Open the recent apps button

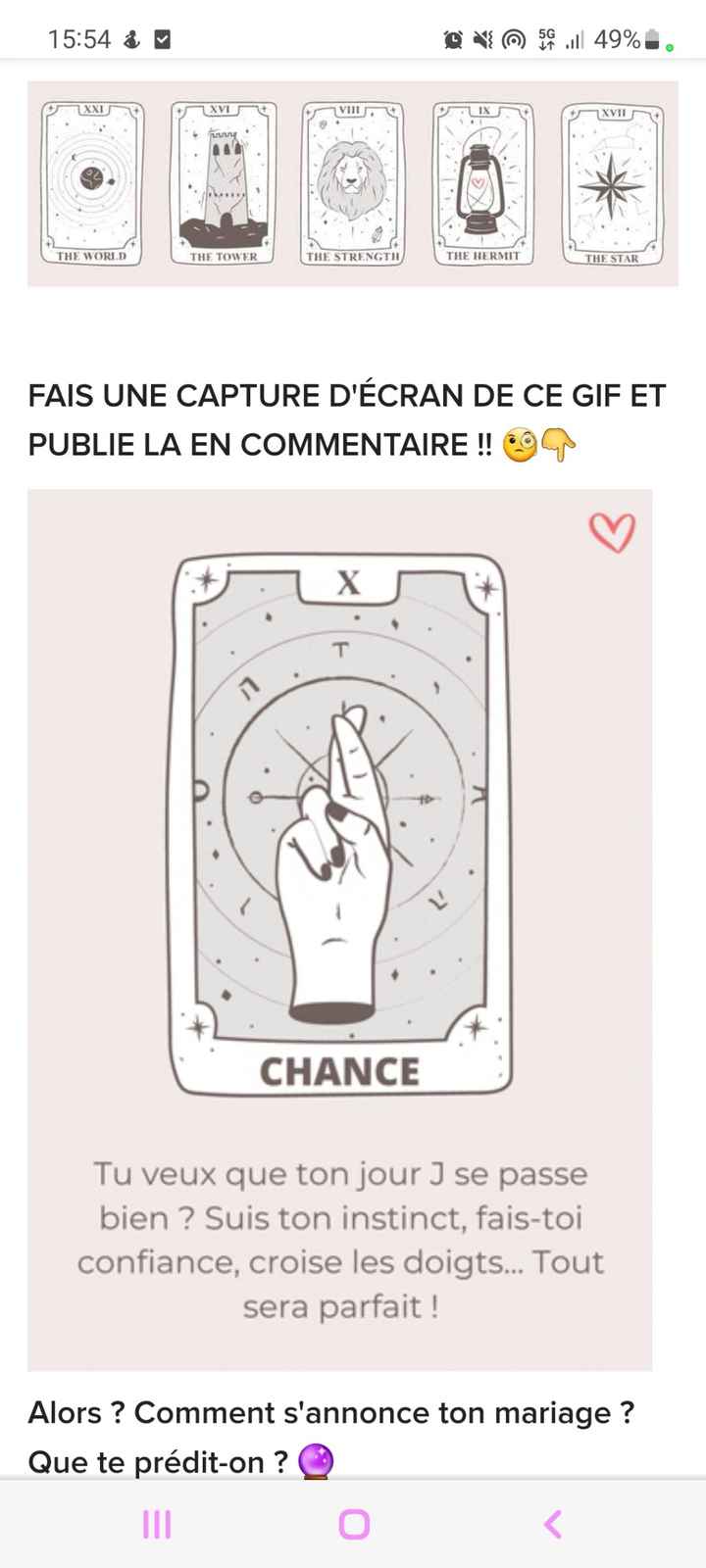(x=155, y=1524)
